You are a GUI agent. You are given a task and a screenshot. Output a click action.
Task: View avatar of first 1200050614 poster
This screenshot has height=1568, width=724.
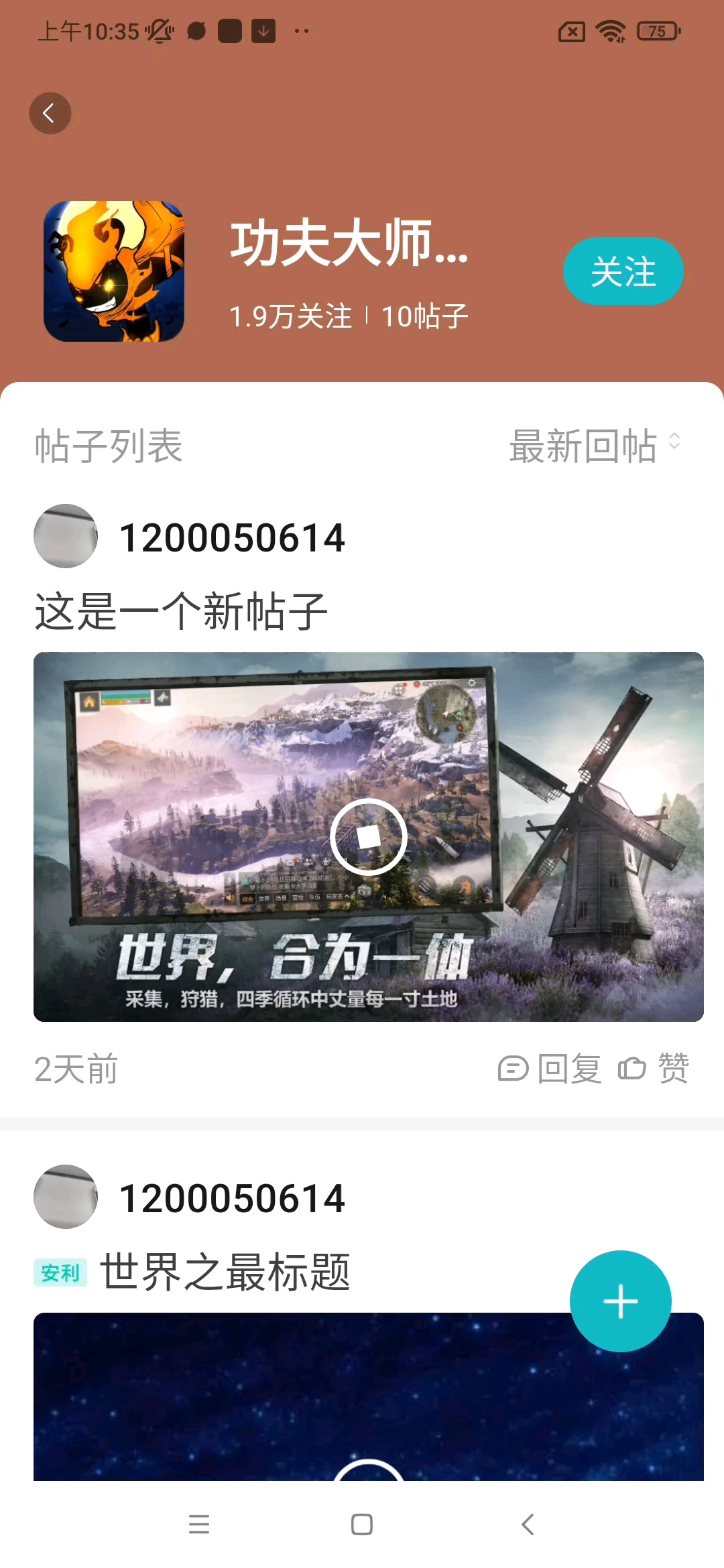tap(66, 536)
